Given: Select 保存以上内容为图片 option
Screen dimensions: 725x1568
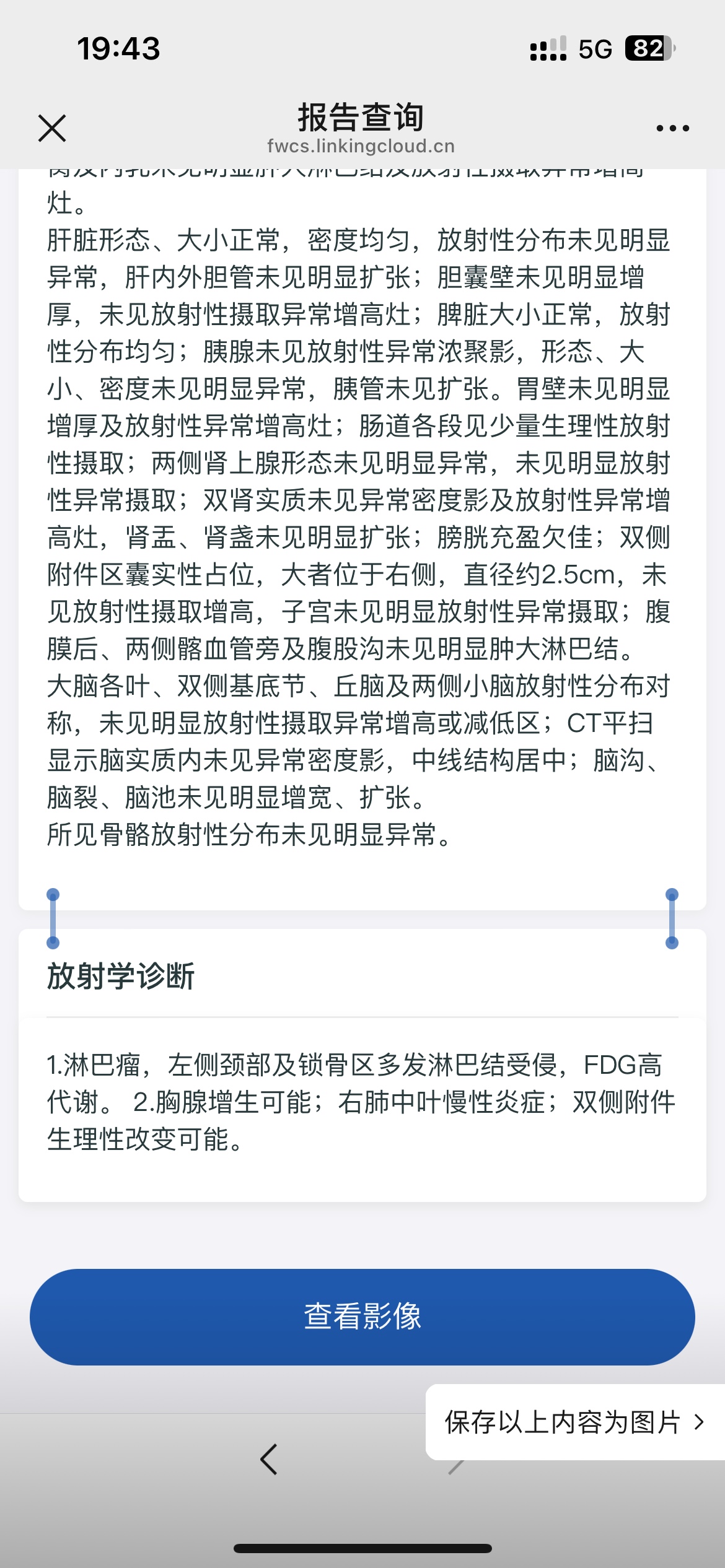Looking at the screenshot, I should [575, 1422].
